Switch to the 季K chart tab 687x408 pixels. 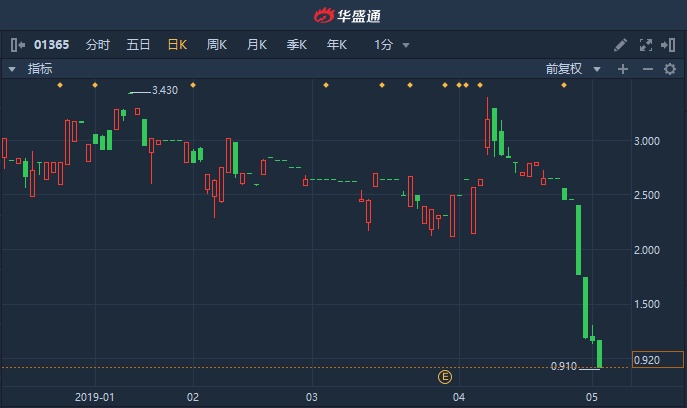297,45
